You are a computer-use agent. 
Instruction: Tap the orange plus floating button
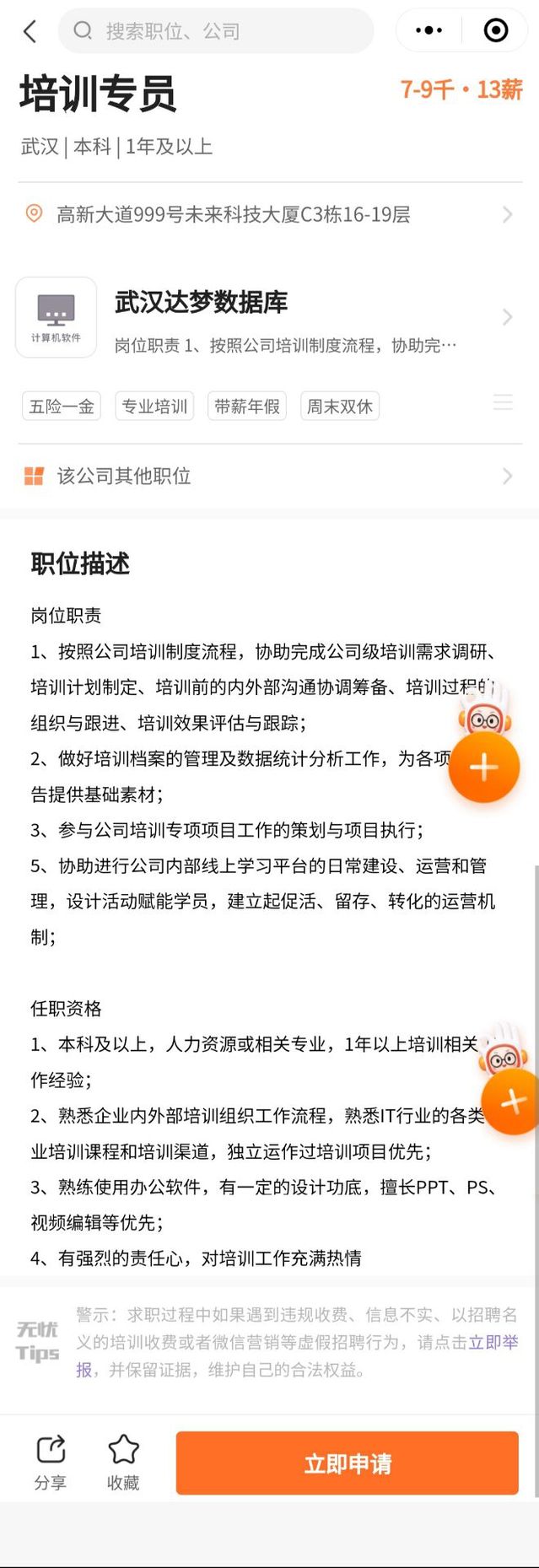pos(483,768)
